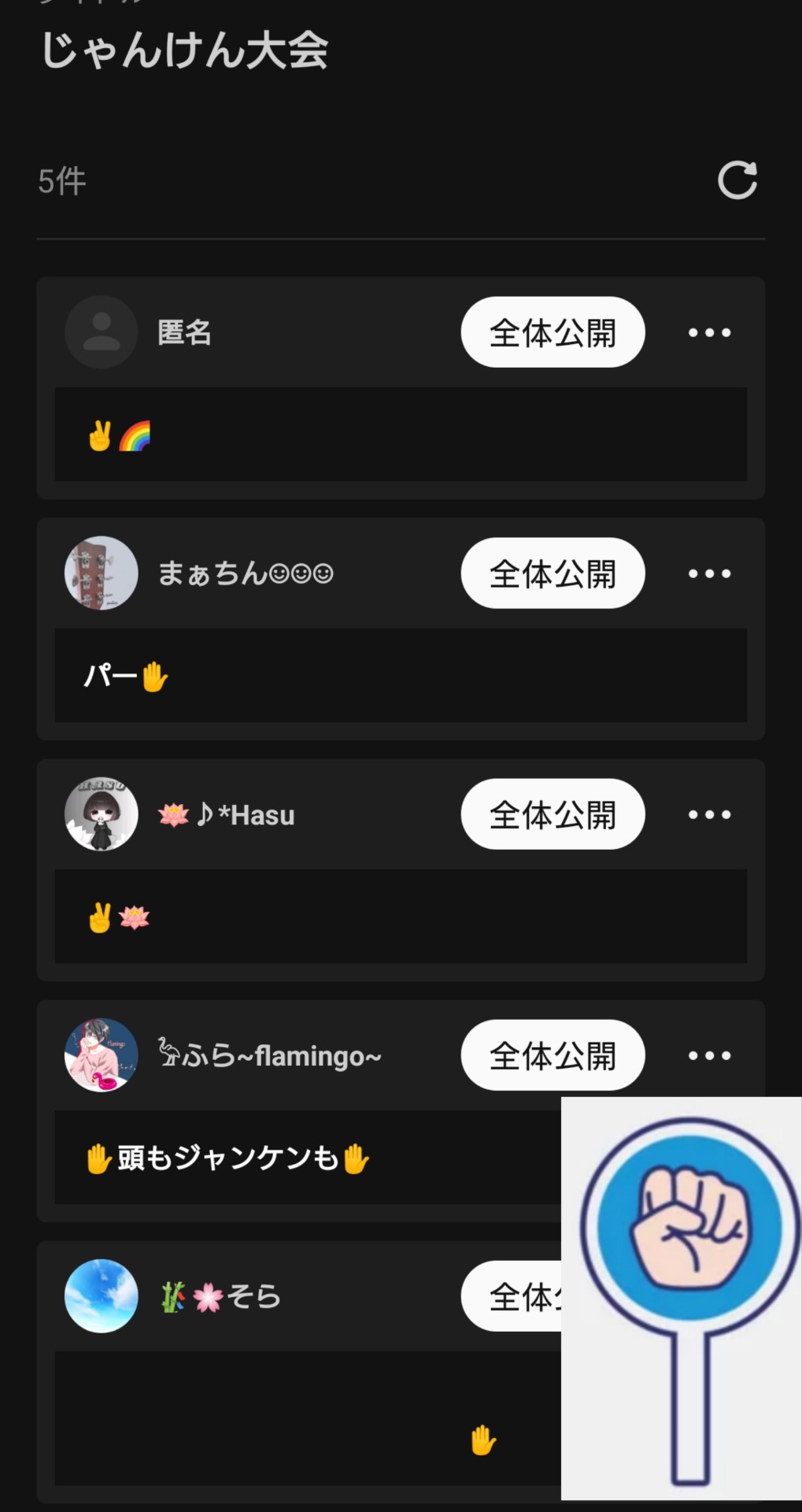The height and width of the screenshot is (1512, 802).
Task: Tap 全体公開 button on 匿名's entry
Action: [553, 332]
